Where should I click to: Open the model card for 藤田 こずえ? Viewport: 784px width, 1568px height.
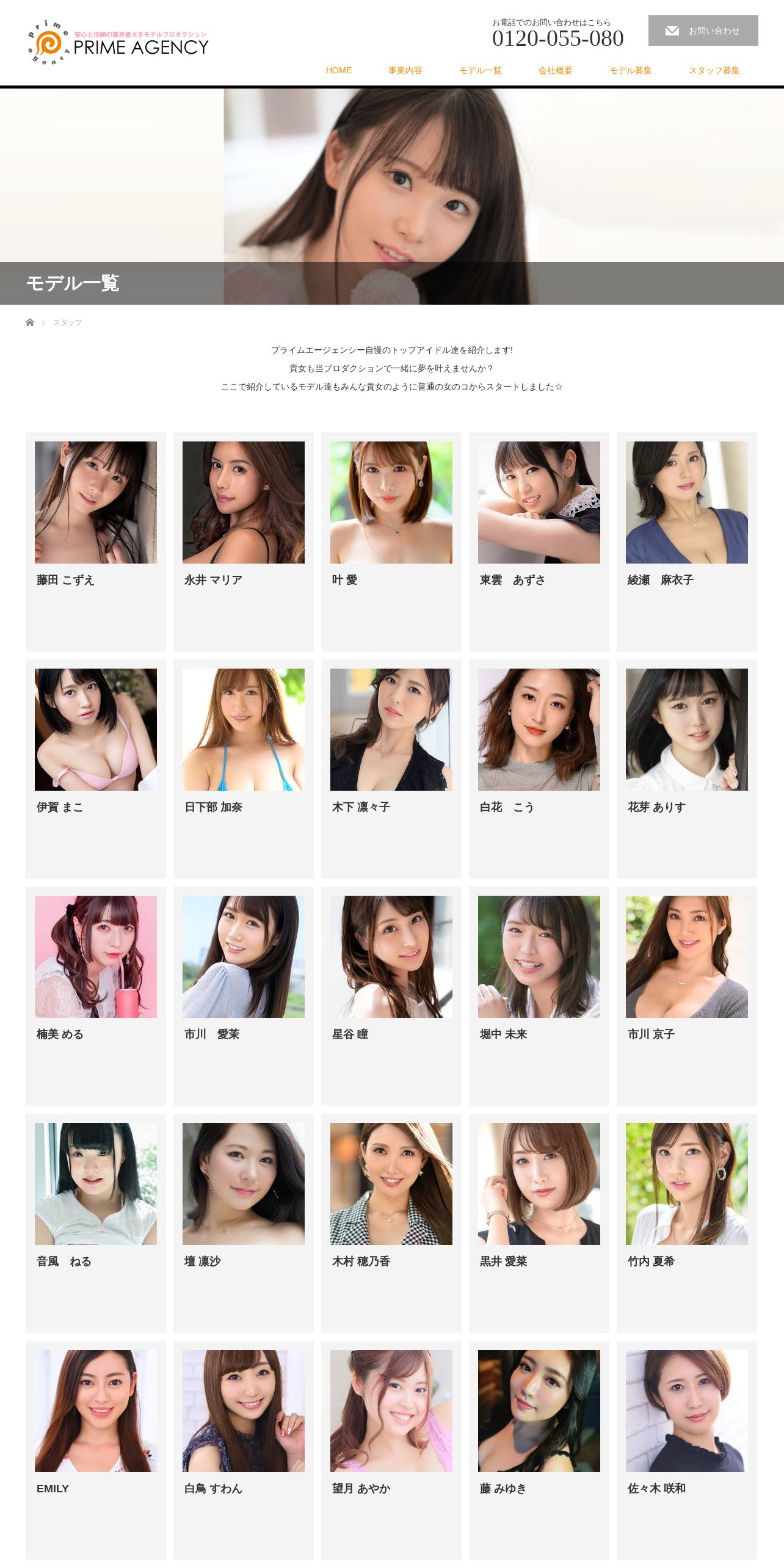coord(96,542)
